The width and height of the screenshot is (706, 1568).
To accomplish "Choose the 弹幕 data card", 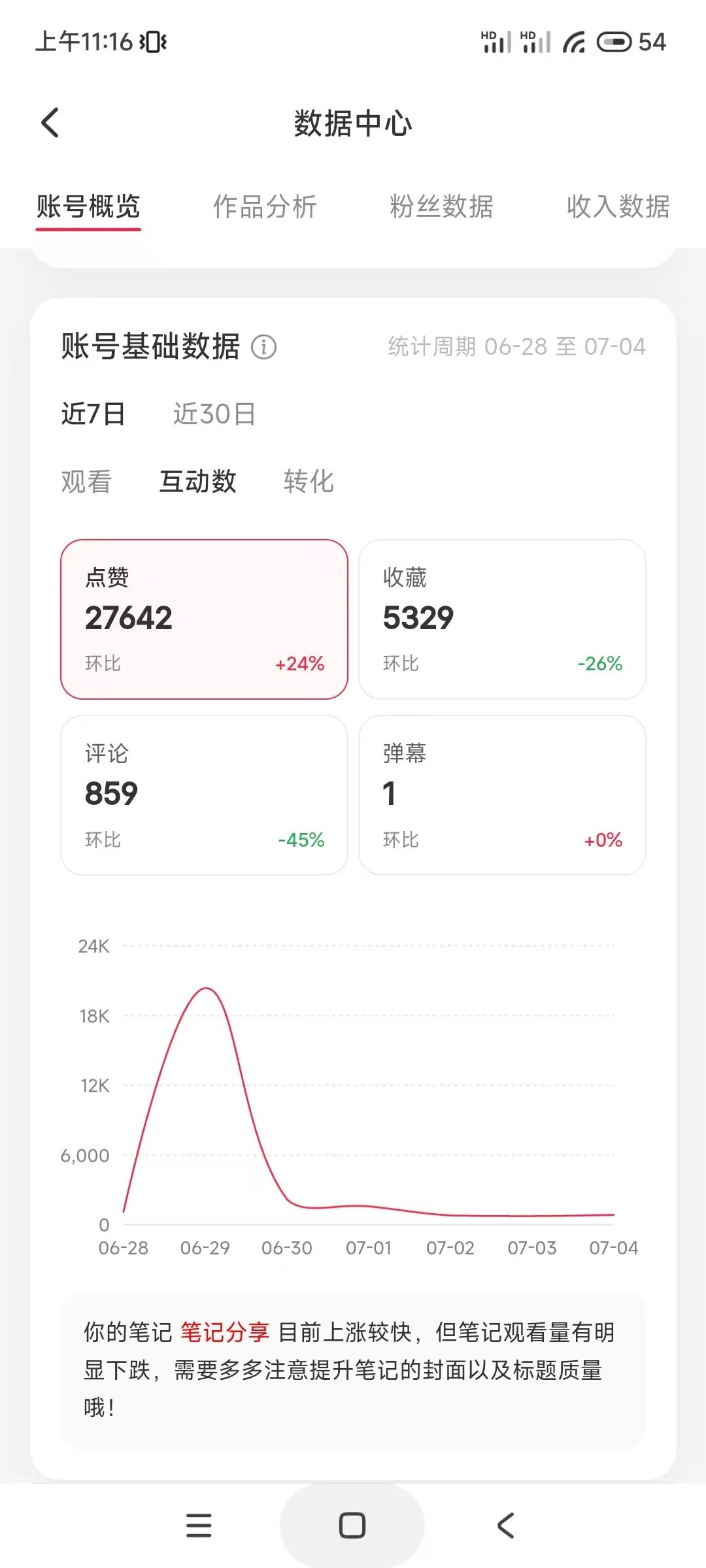I will click(x=502, y=795).
